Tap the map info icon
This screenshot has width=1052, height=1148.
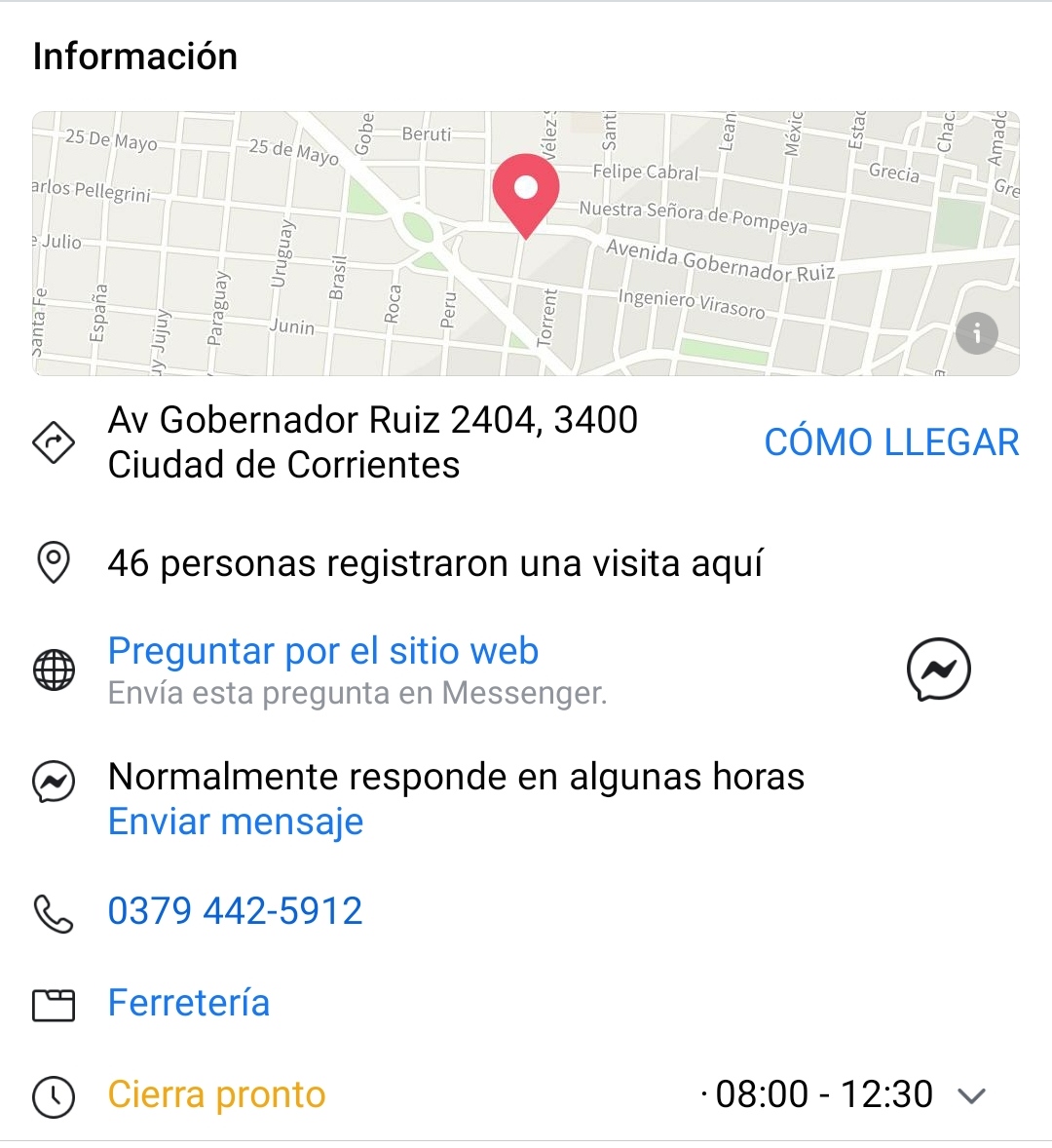[x=976, y=334]
